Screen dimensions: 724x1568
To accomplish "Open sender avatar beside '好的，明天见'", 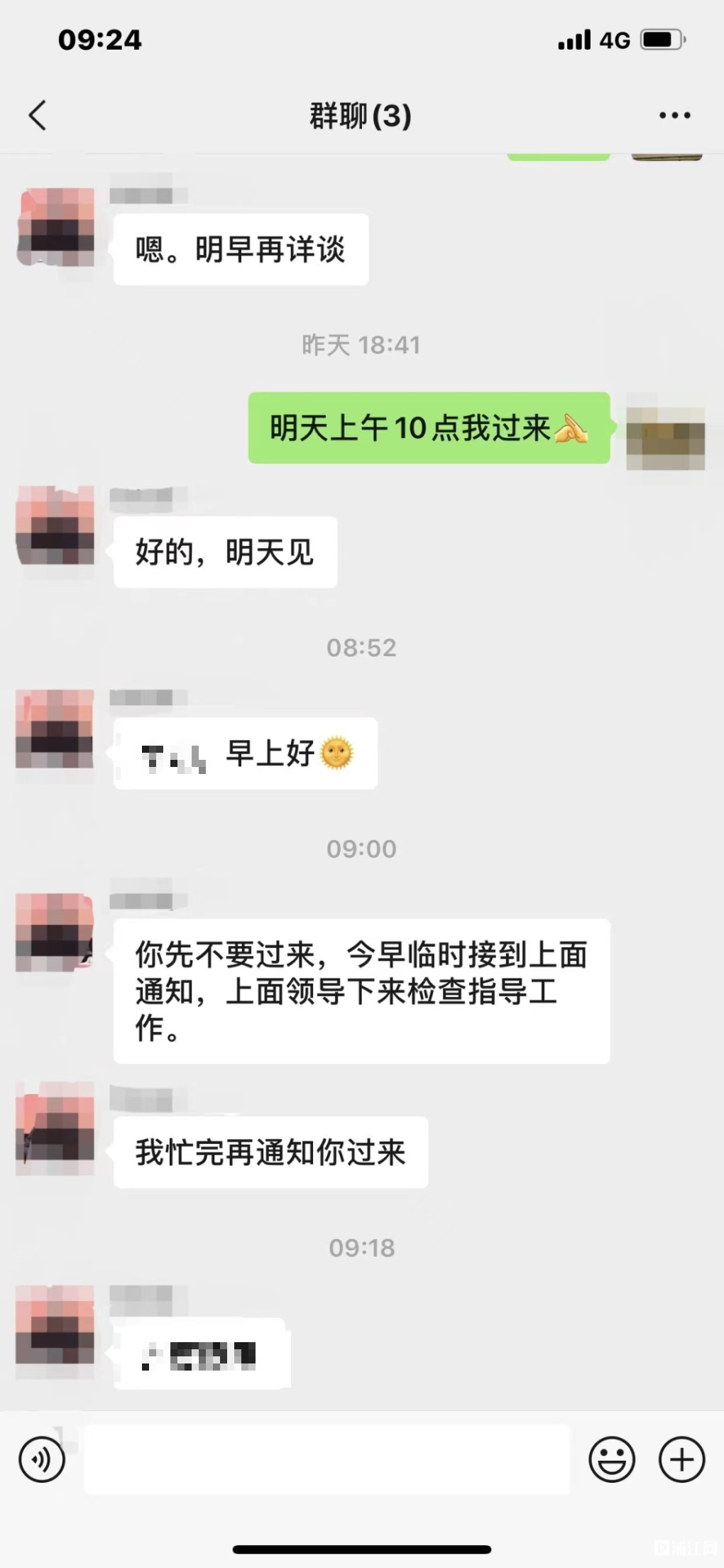I will [55, 526].
